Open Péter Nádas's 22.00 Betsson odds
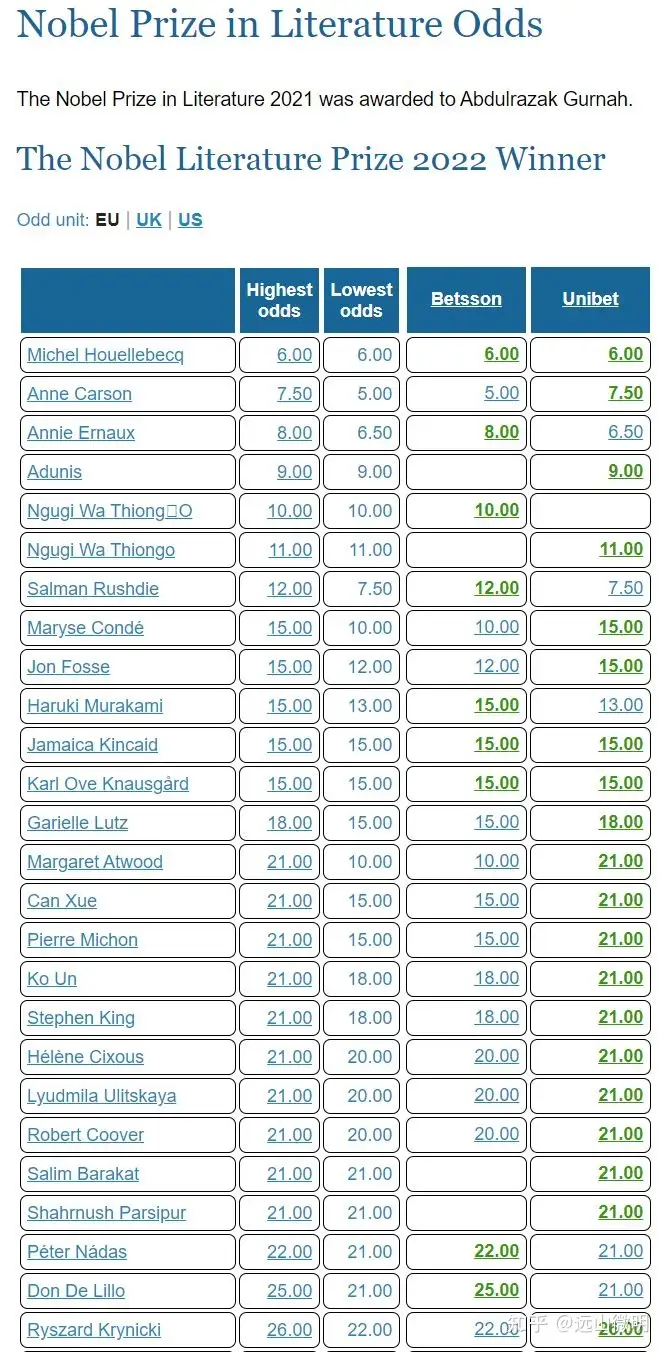Screen dimensions: 667x1352 497,1251
